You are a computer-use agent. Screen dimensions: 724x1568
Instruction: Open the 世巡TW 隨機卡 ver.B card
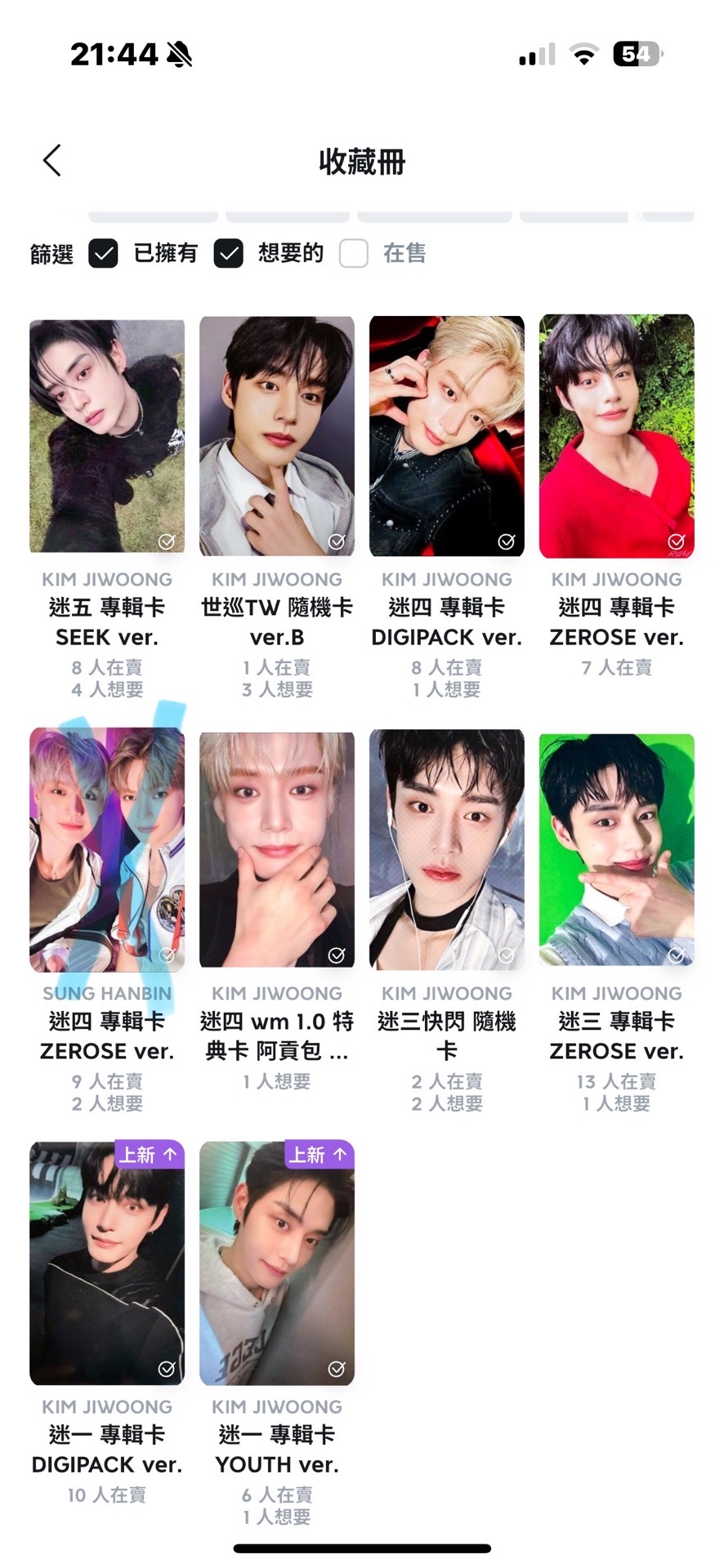pyautogui.click(x=277, y=436)
